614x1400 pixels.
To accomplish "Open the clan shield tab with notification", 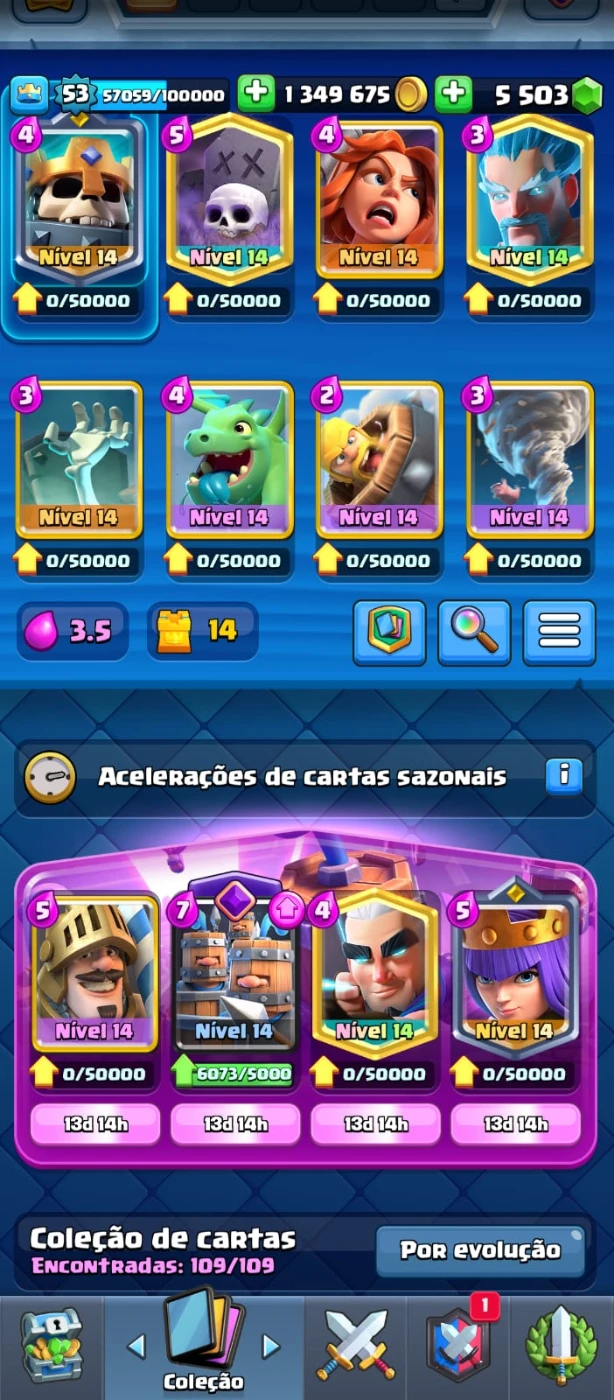I will tap(456, 1346).
